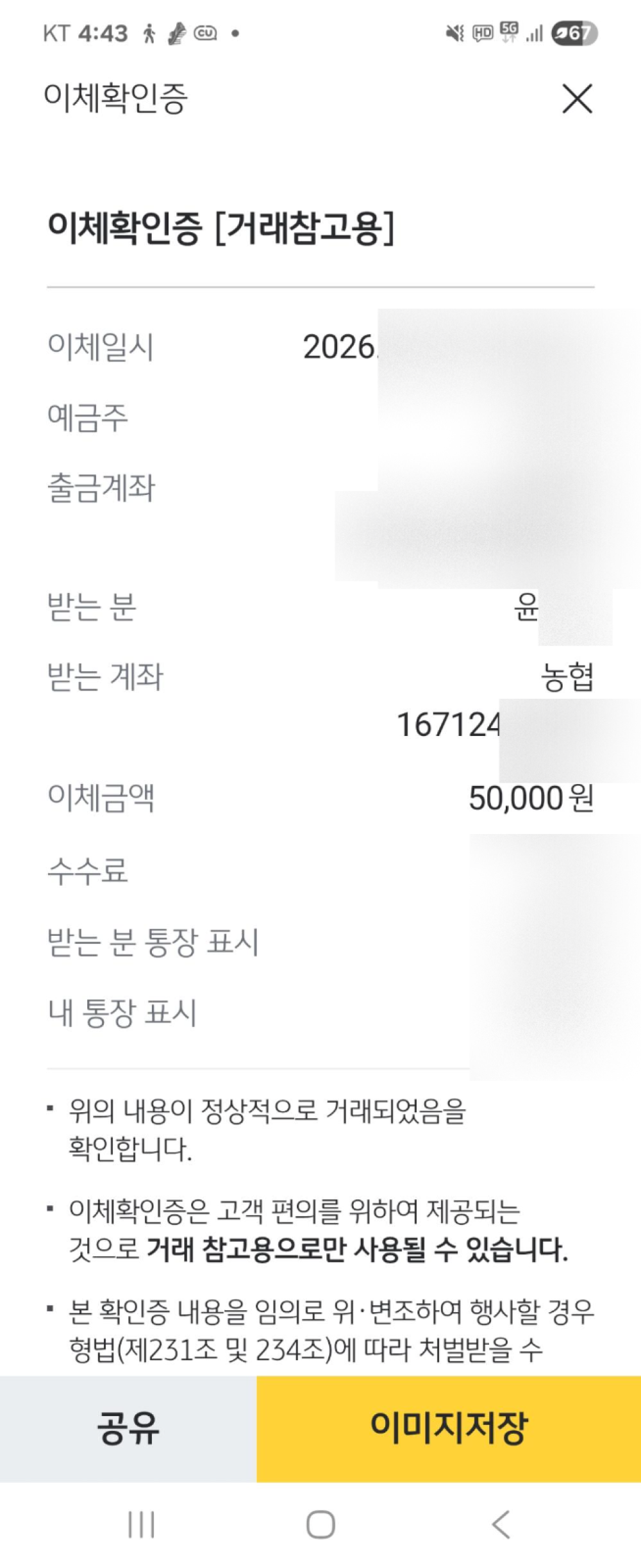Viewport: 641px width, 1568px height.
Task: Close the 이체확인증 screen
Action: click(577, 99)
